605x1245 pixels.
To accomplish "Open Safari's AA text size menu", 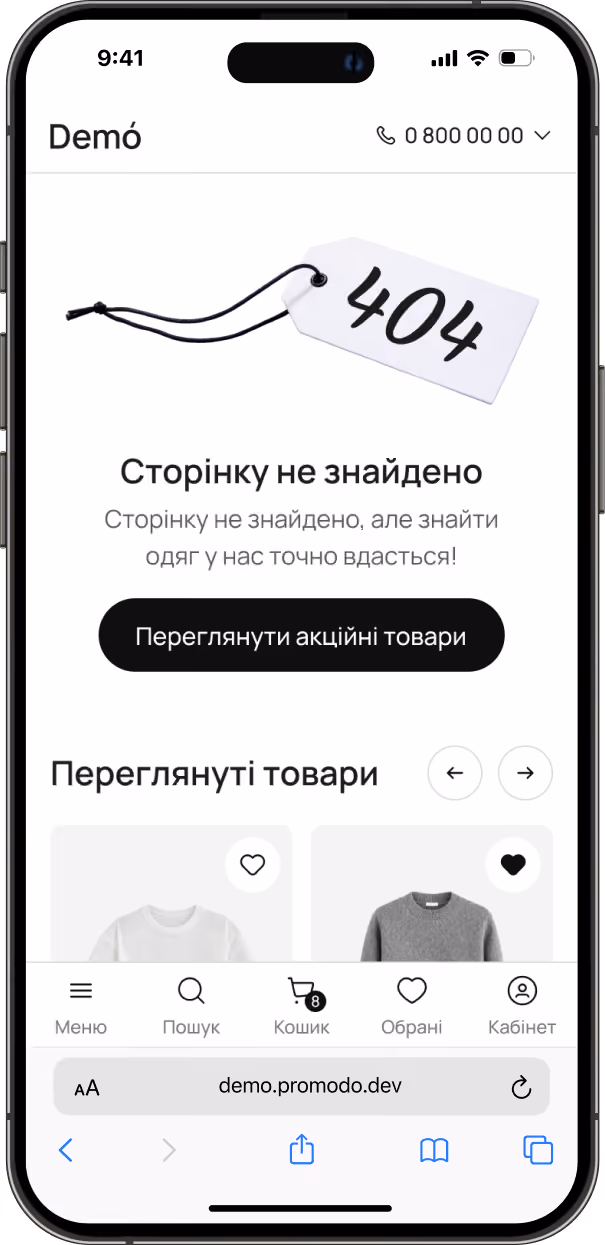I will (x=87, y=1088).
